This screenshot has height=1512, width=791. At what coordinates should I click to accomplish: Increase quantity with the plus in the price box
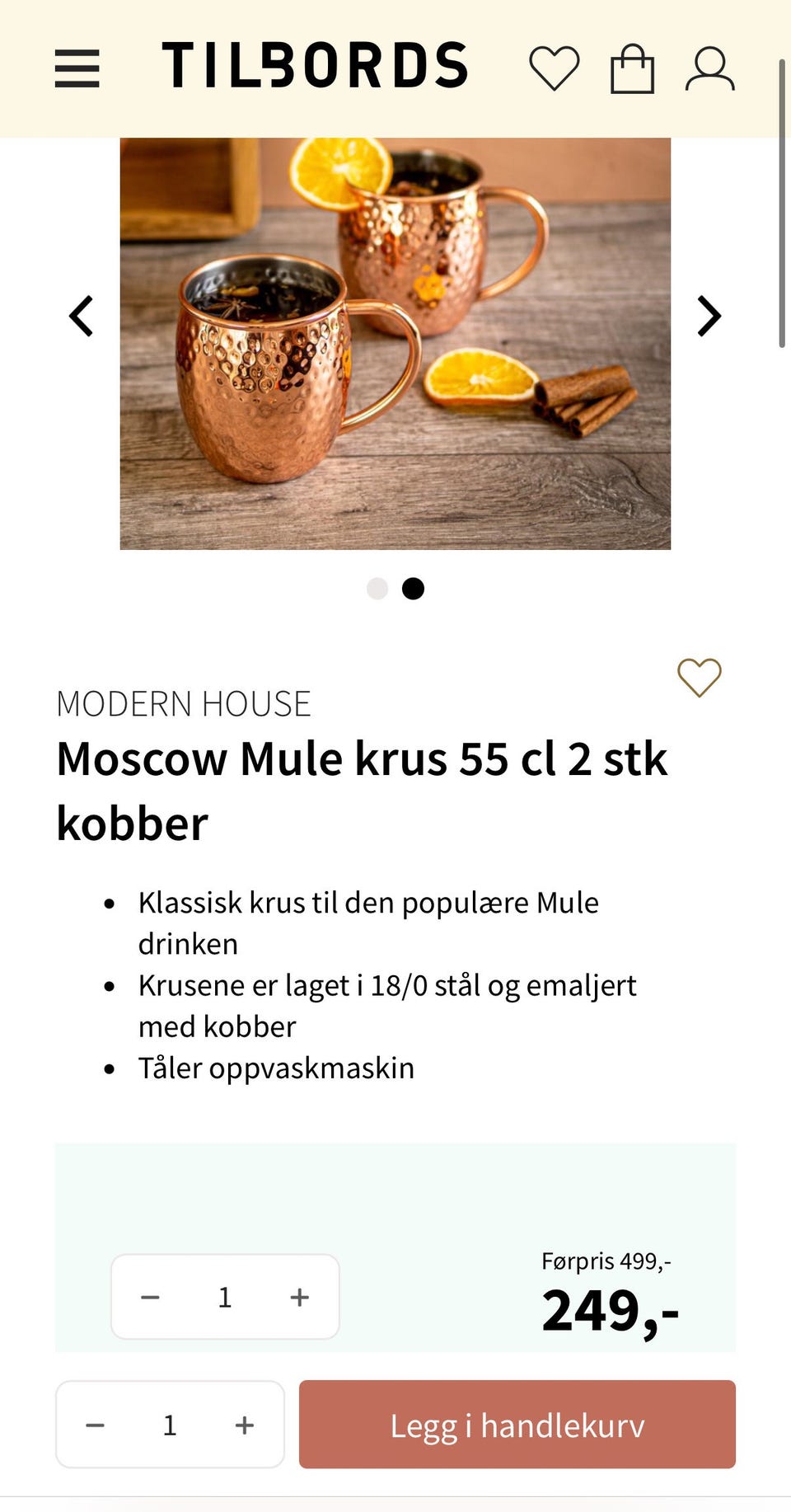(298, 1296)
